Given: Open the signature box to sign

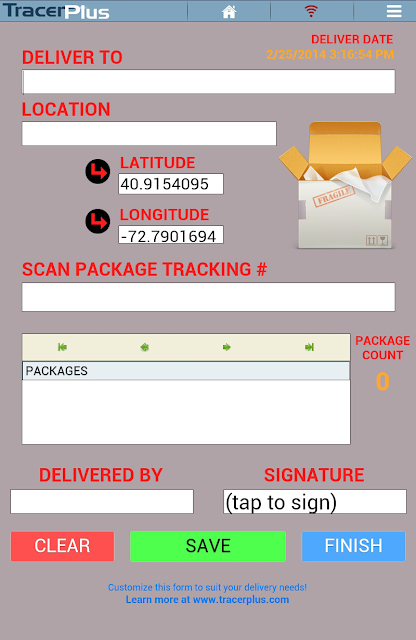Looking at the screenshot, I should [x=315, y=502].
